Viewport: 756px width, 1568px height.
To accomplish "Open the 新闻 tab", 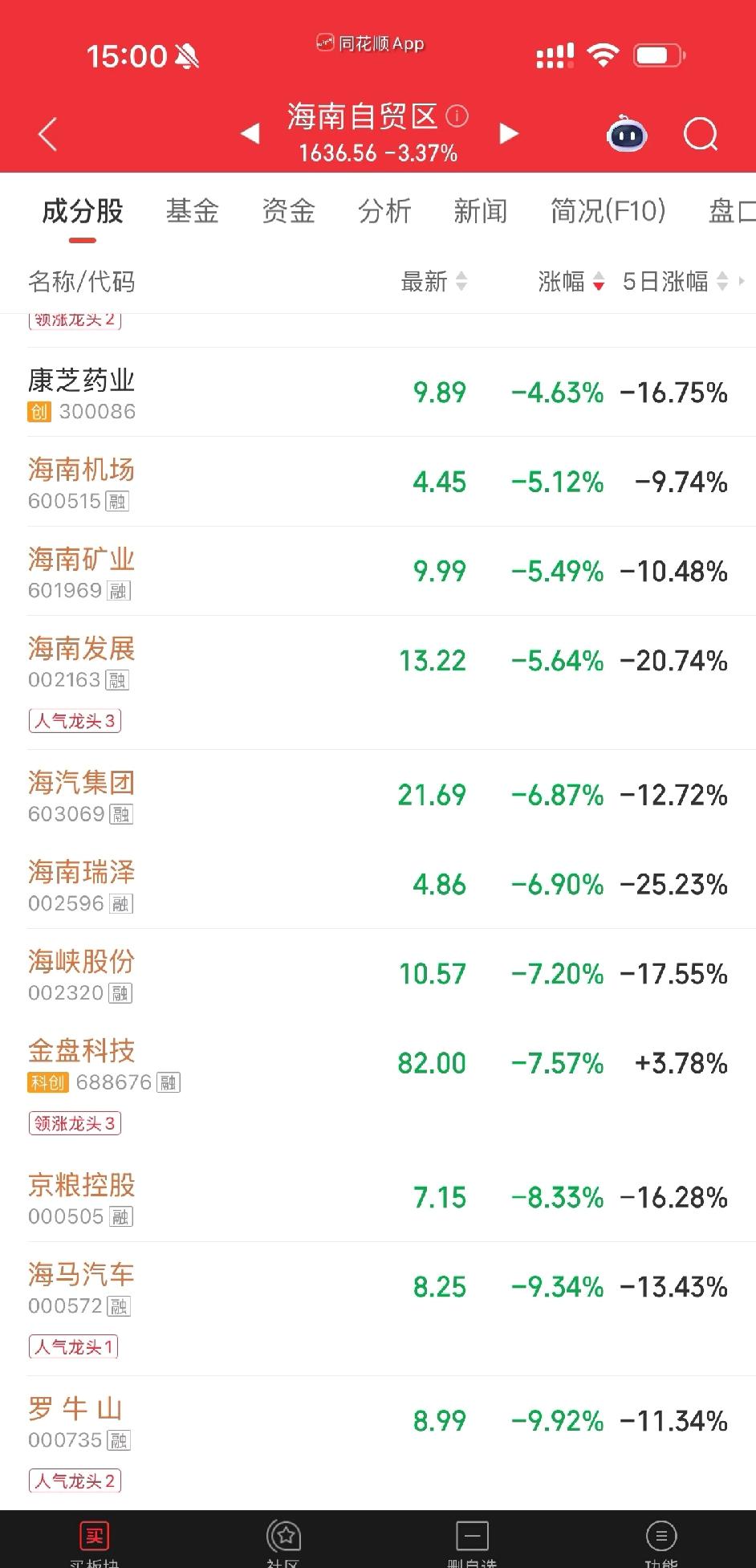I will pyautogui.click(x=481, y=210).
